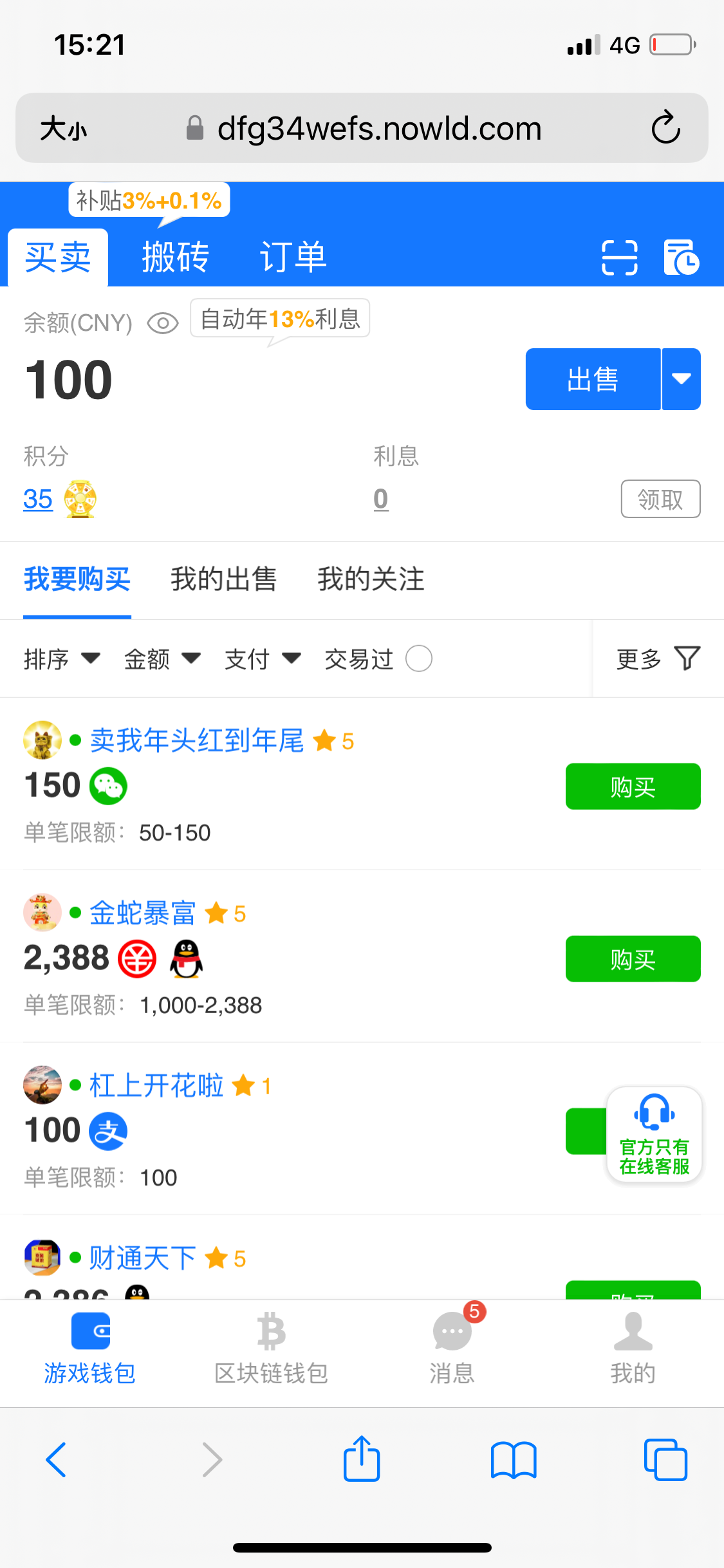Expand the dropdown arrow beside 出售
Image resolution: width=724 pixels, height=1568 pixels.
682,379
